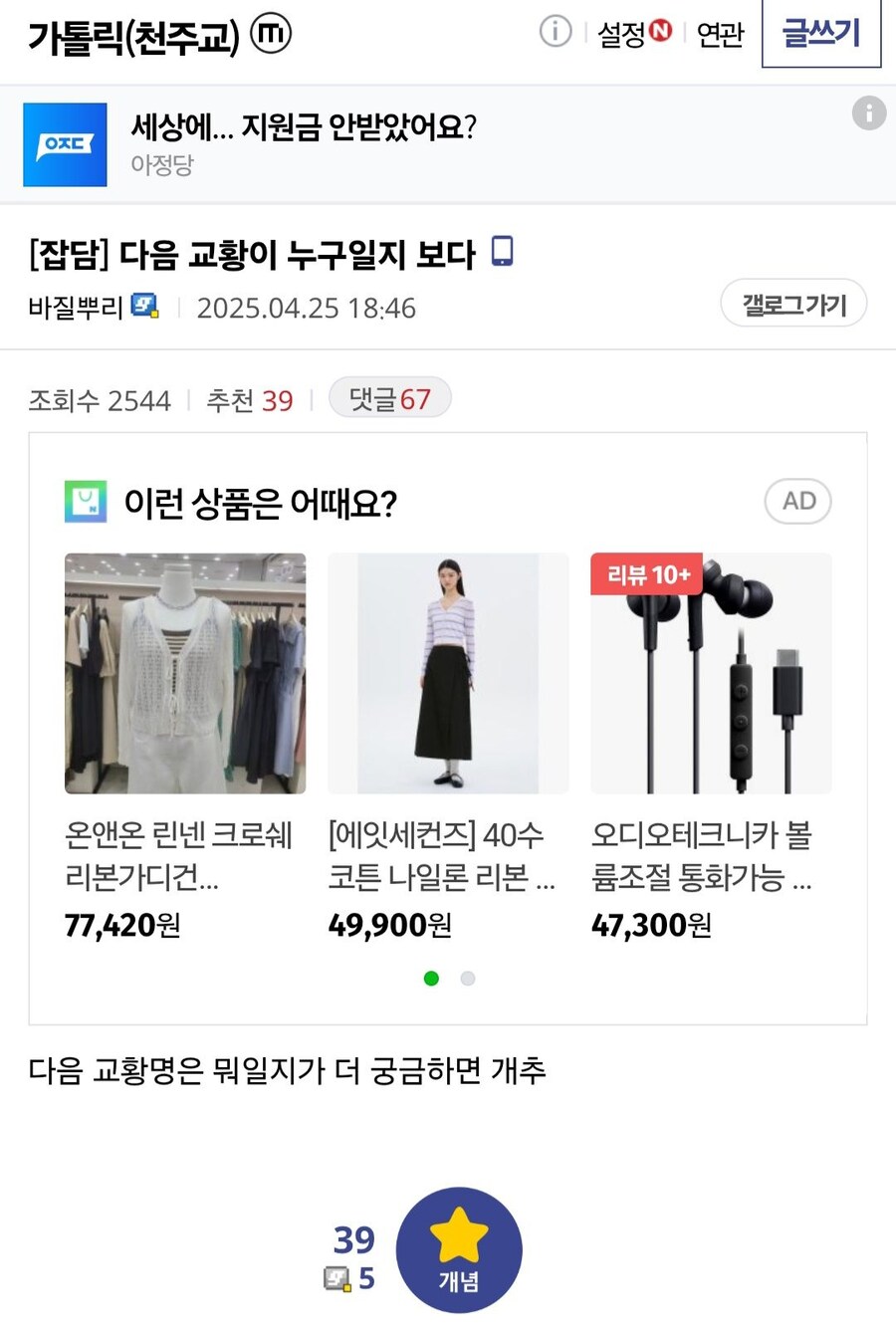
Task: Open 연관 related galleries
Action: pyautogui.click(x=720, y=34)
